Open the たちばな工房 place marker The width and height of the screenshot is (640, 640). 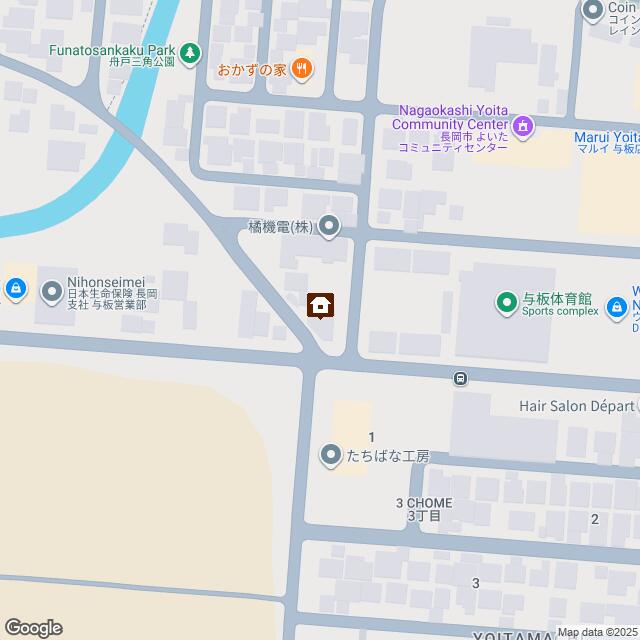(330, 457)
